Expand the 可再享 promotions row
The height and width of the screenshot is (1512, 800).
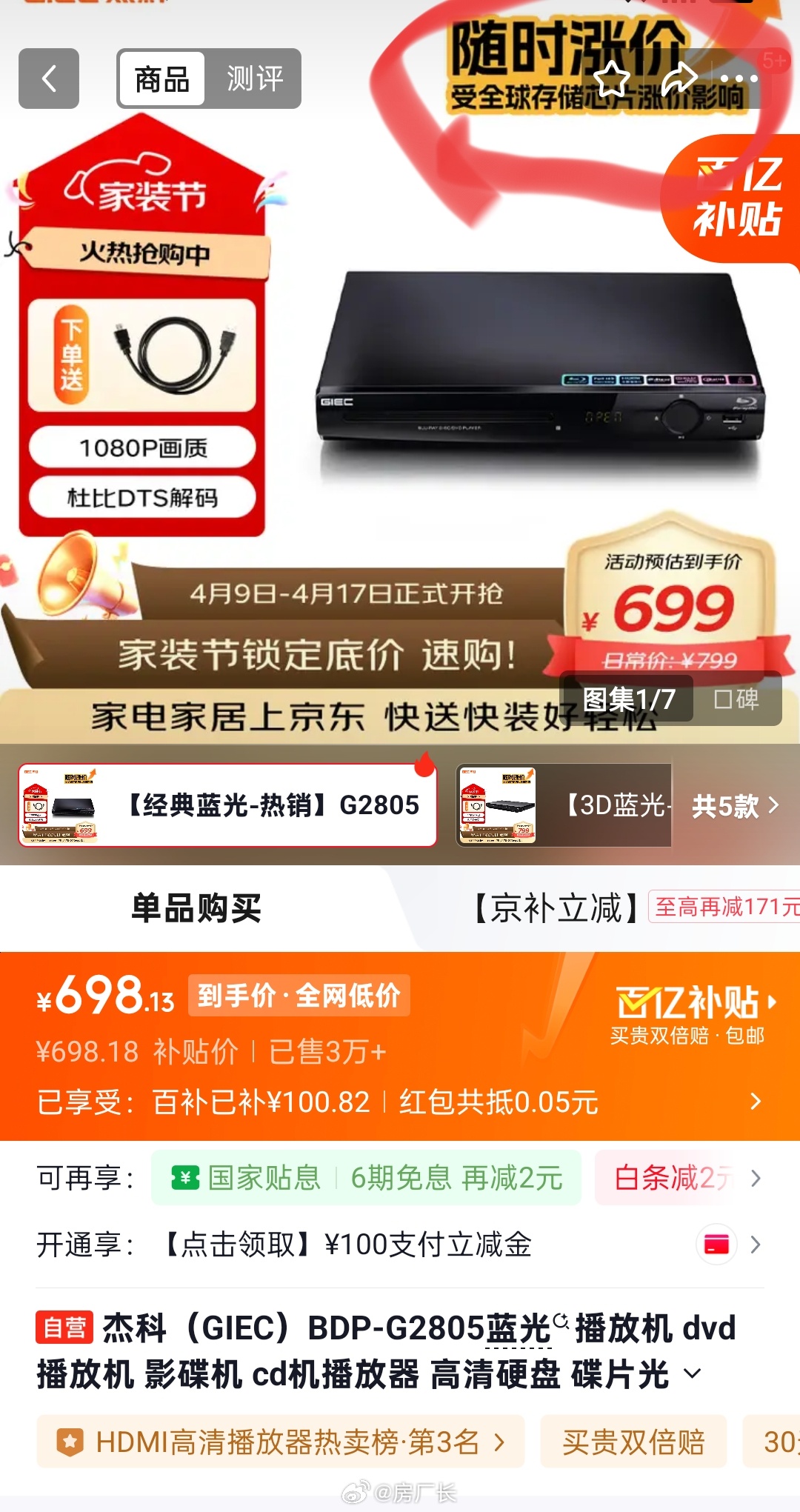[x=756, y=1176]
